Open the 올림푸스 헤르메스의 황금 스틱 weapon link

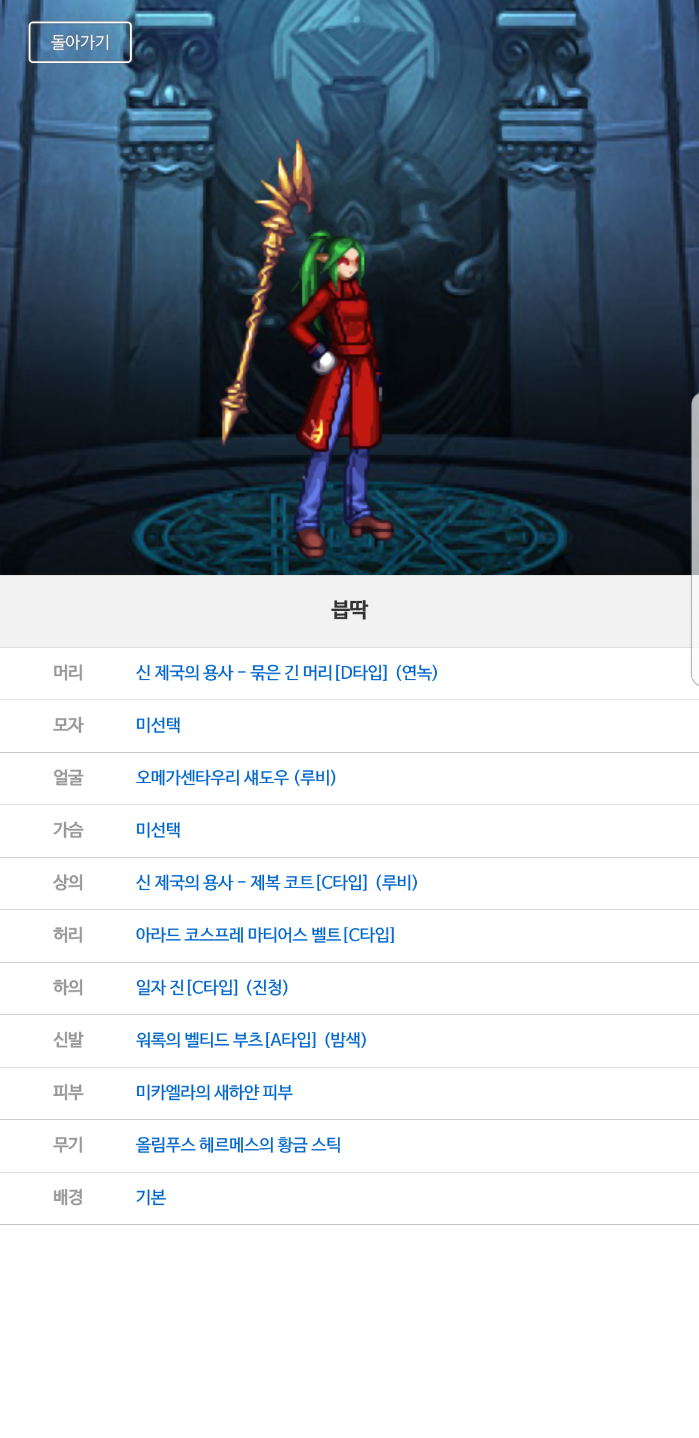click(238, 1145)
